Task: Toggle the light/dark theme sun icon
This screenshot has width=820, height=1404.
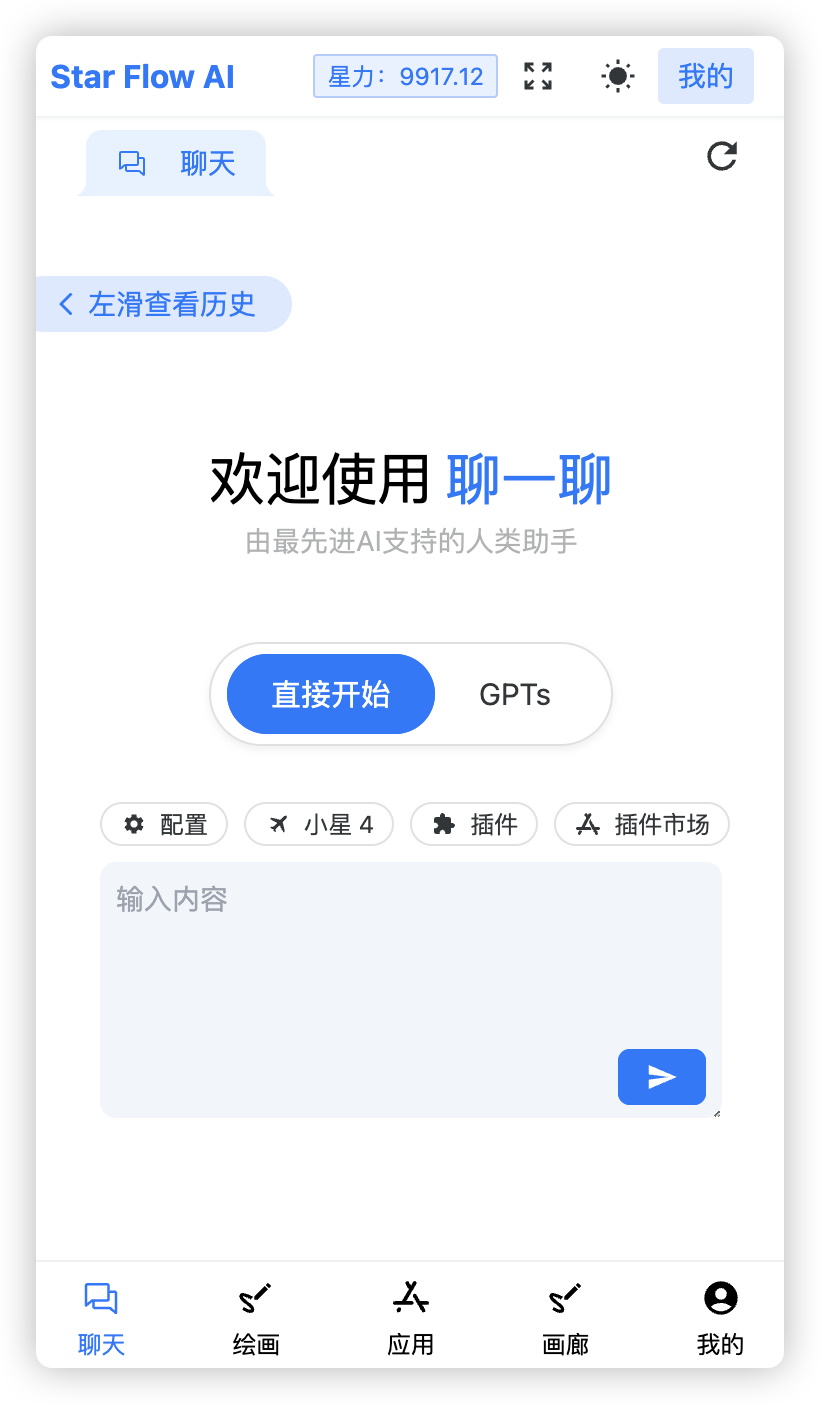Action: coord(617,76)
